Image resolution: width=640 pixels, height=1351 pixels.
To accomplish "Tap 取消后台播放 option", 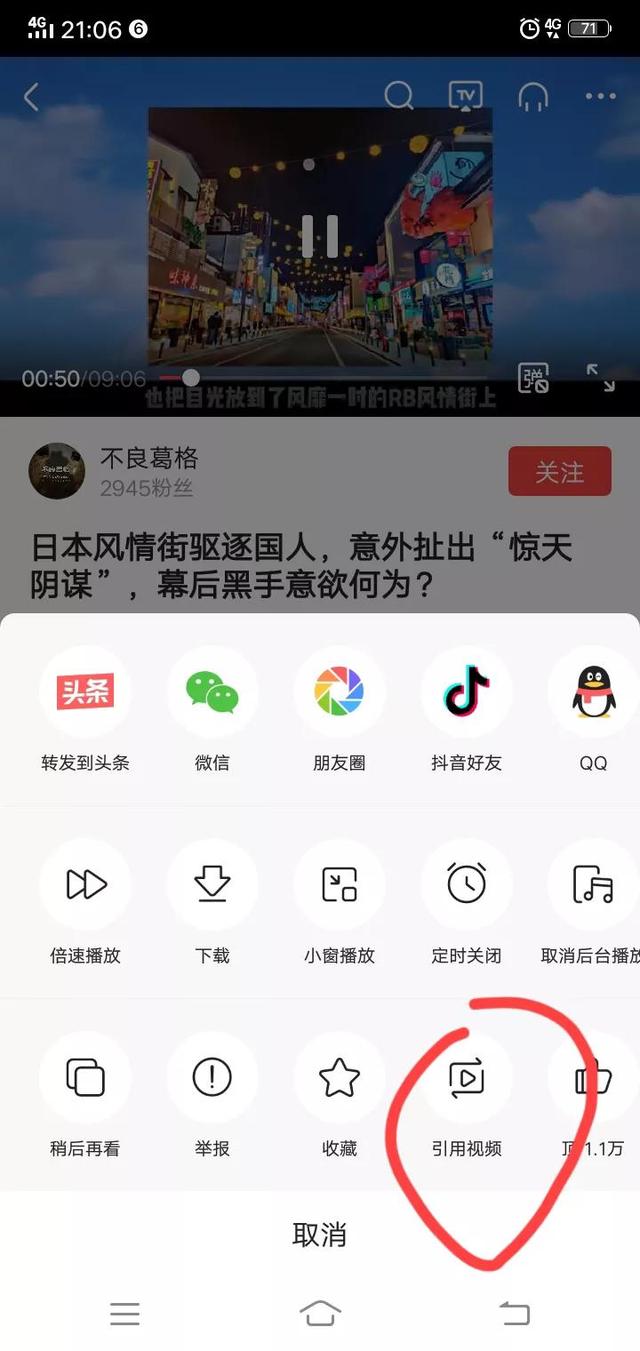I will click(593, 885).
